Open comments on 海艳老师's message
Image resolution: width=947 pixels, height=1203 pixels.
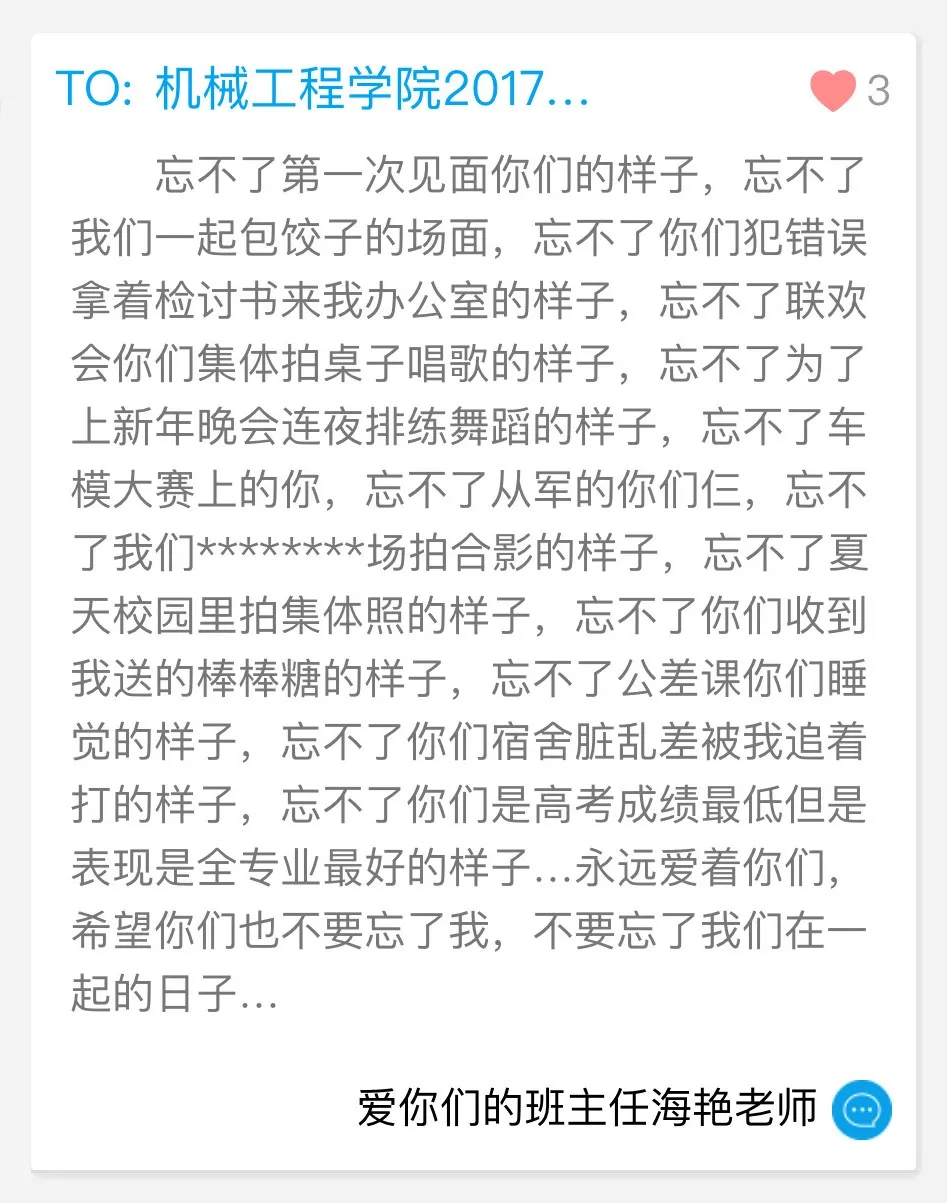[x=861, y=1109]
